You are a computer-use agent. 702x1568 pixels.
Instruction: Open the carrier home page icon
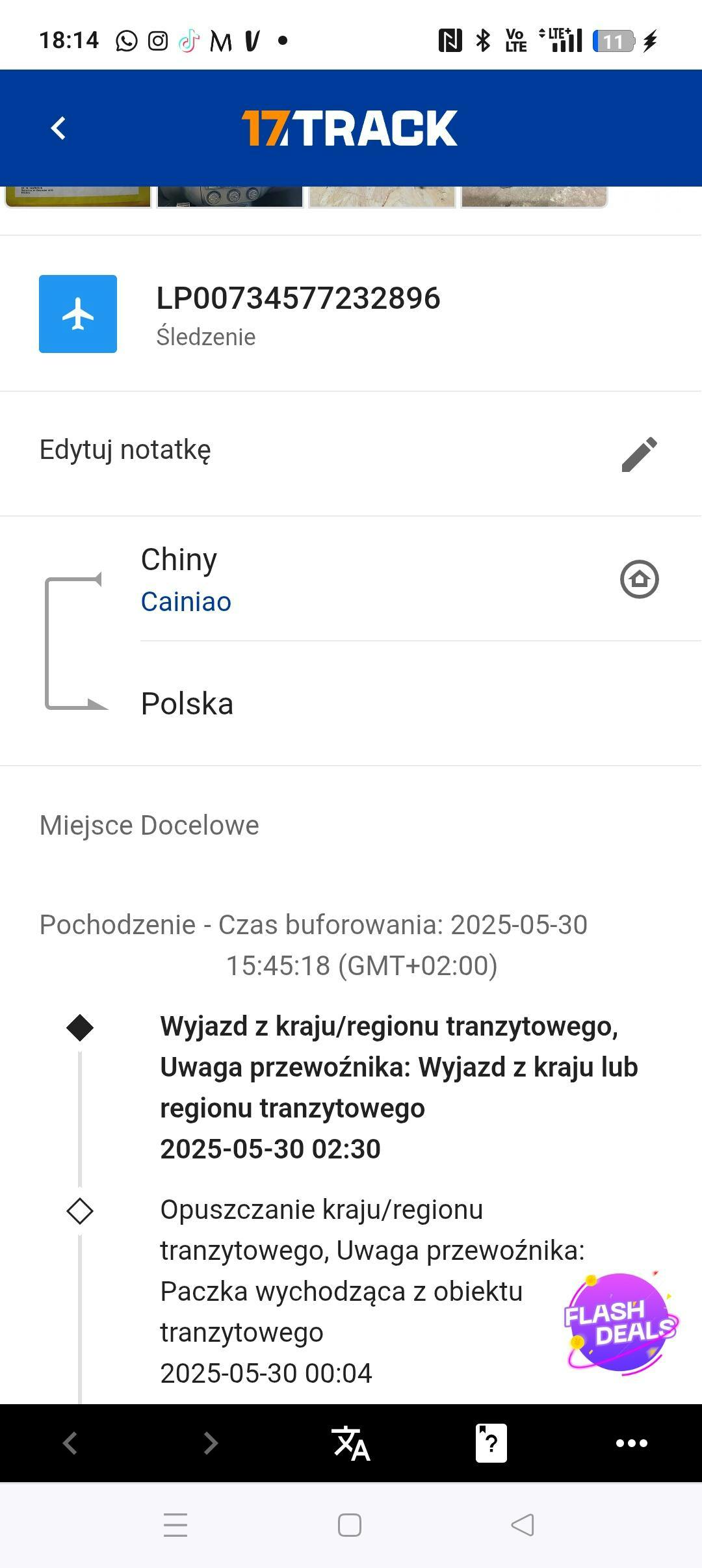640,579
